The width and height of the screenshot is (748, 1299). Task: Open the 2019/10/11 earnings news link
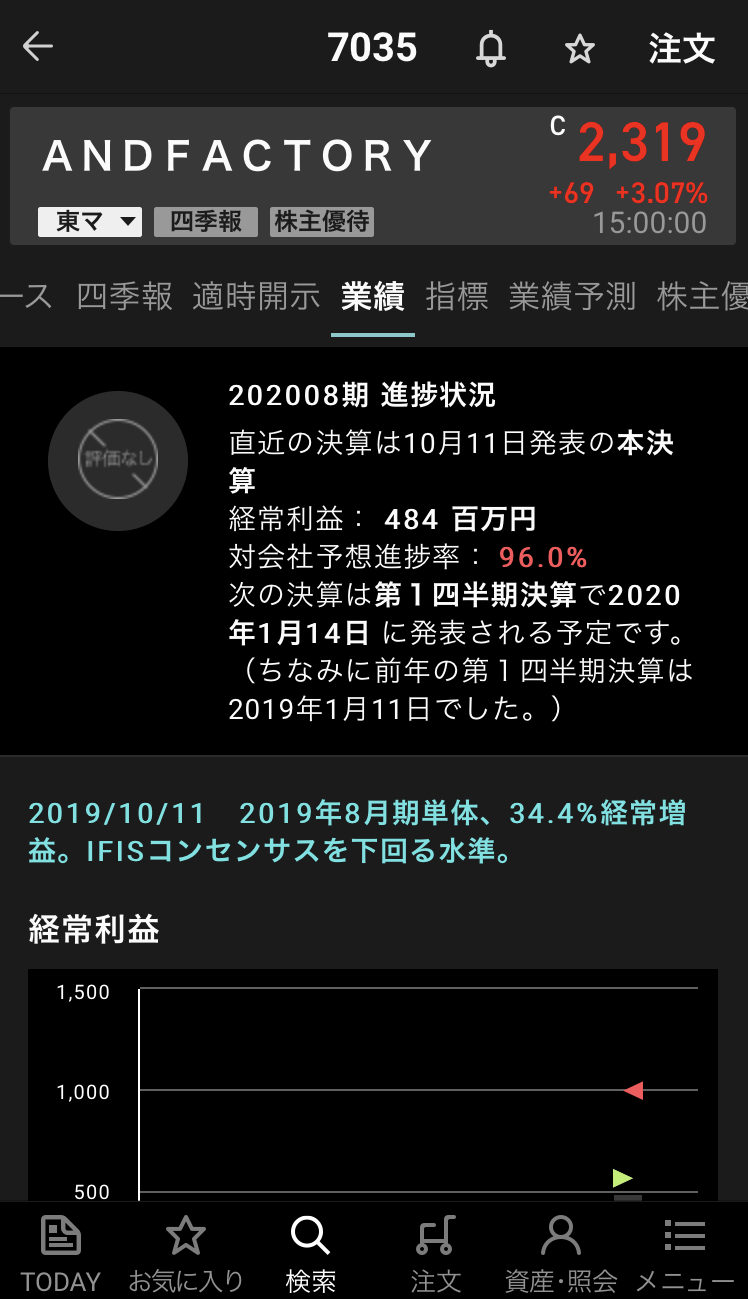click(x=358, y=832)
